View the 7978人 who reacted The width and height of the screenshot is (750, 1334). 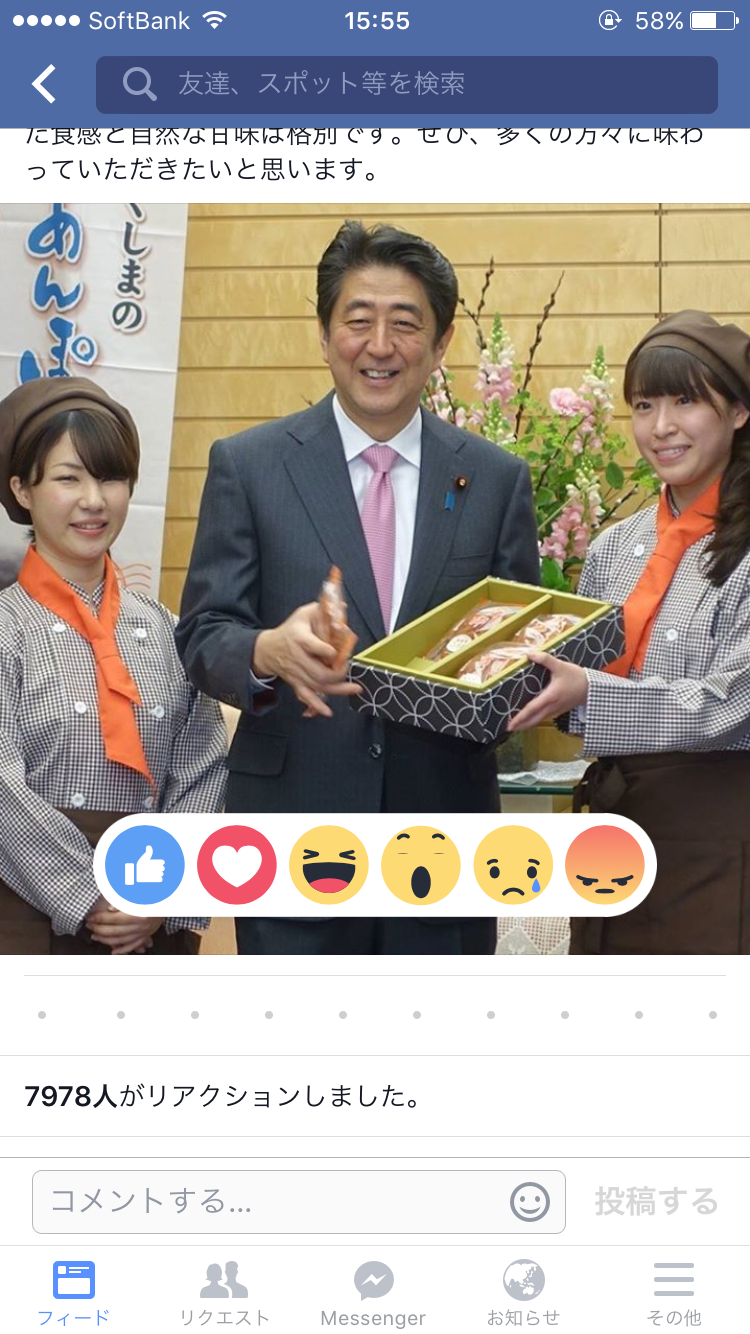(x=220, y=1096)
